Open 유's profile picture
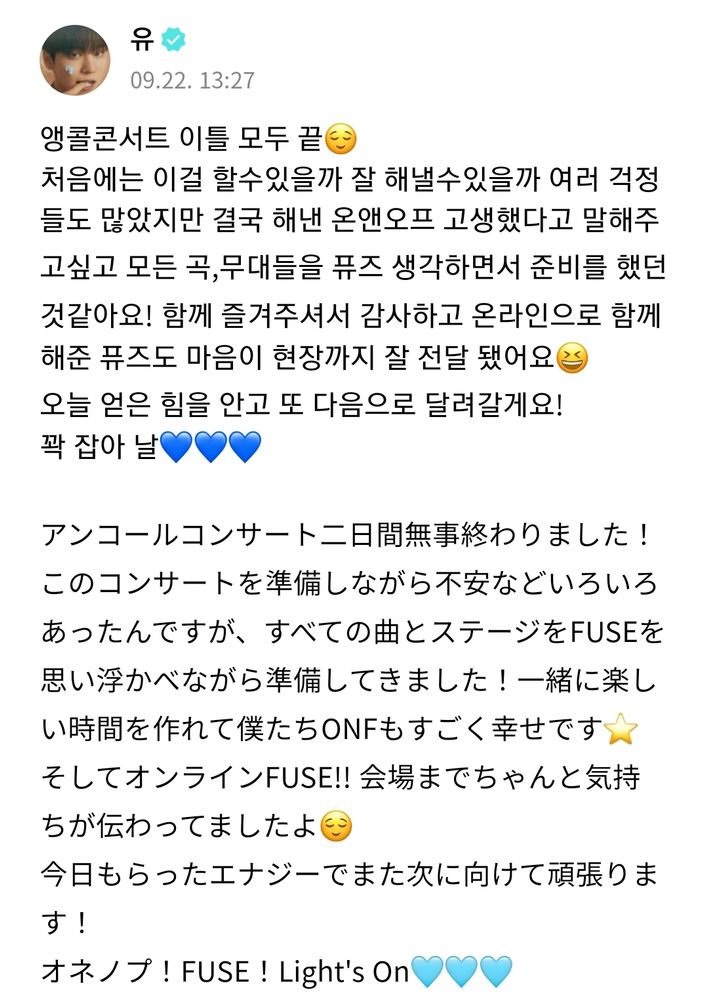Screen dimensions: 708x1000 click(75, 61)
